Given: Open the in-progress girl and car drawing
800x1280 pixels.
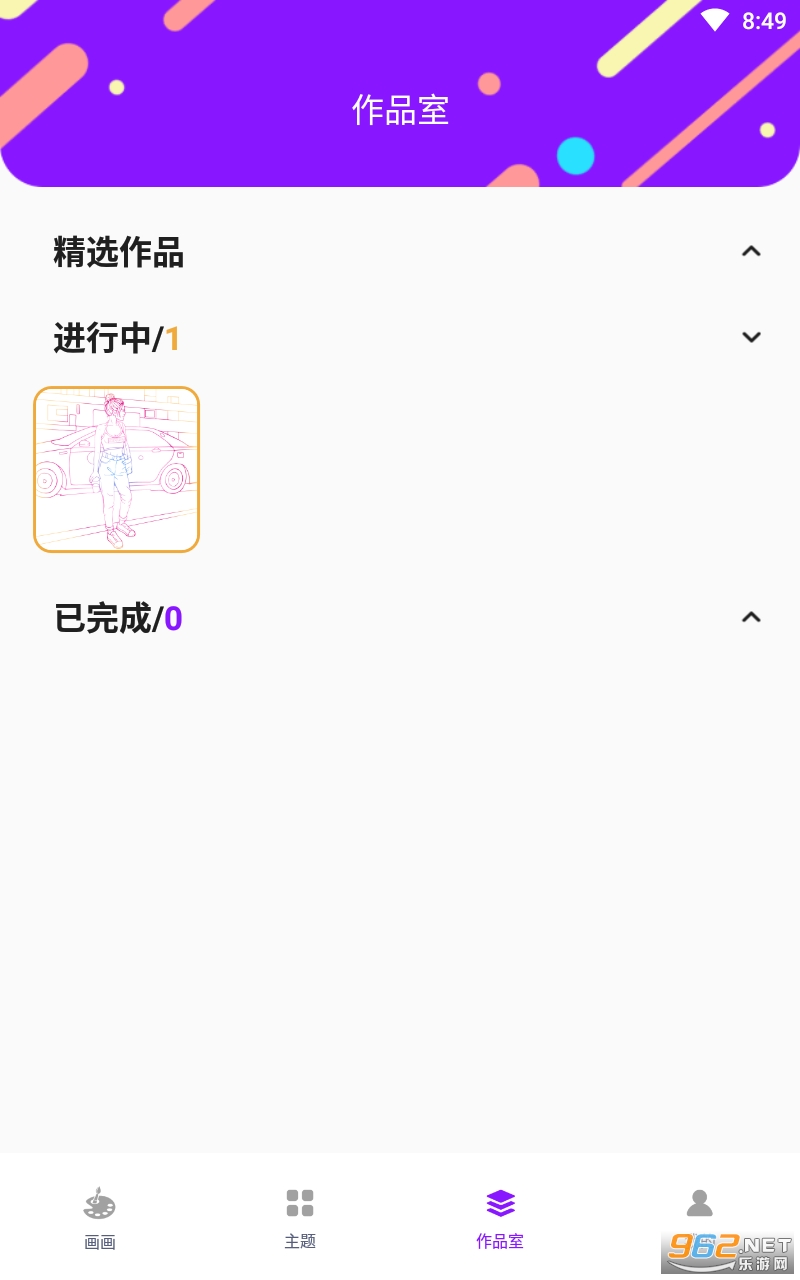Looking at the screenshot, I should pos(117,469).
